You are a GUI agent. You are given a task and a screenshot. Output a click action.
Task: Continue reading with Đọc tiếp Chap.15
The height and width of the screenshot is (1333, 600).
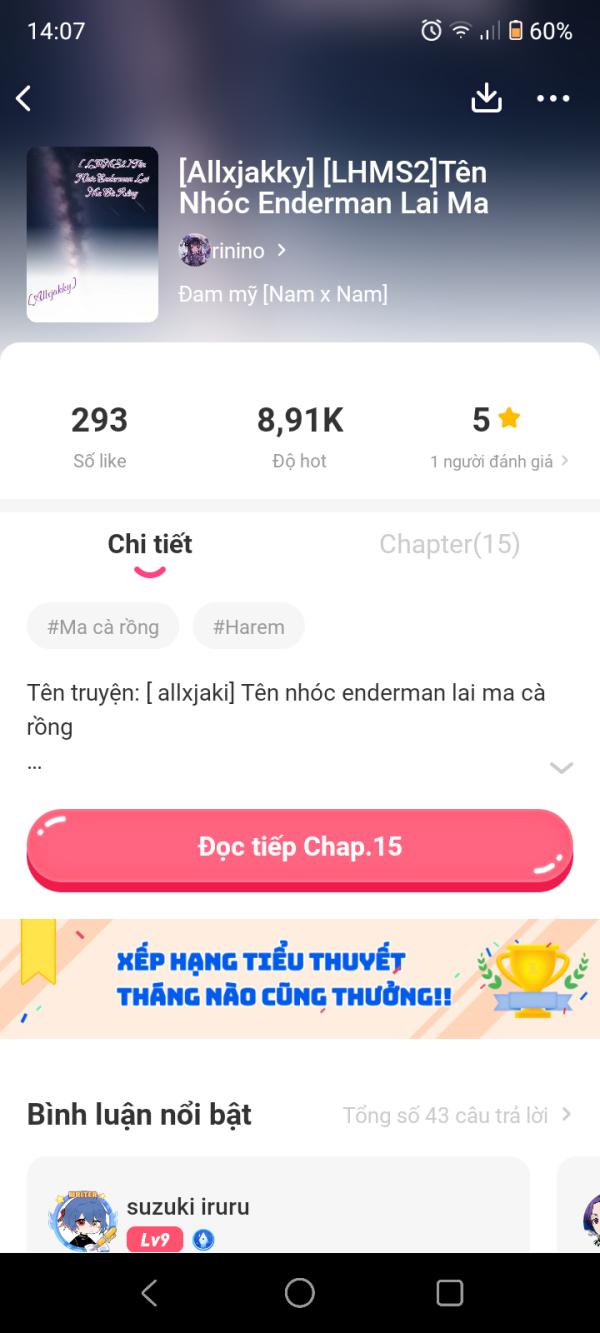point(300,847)
